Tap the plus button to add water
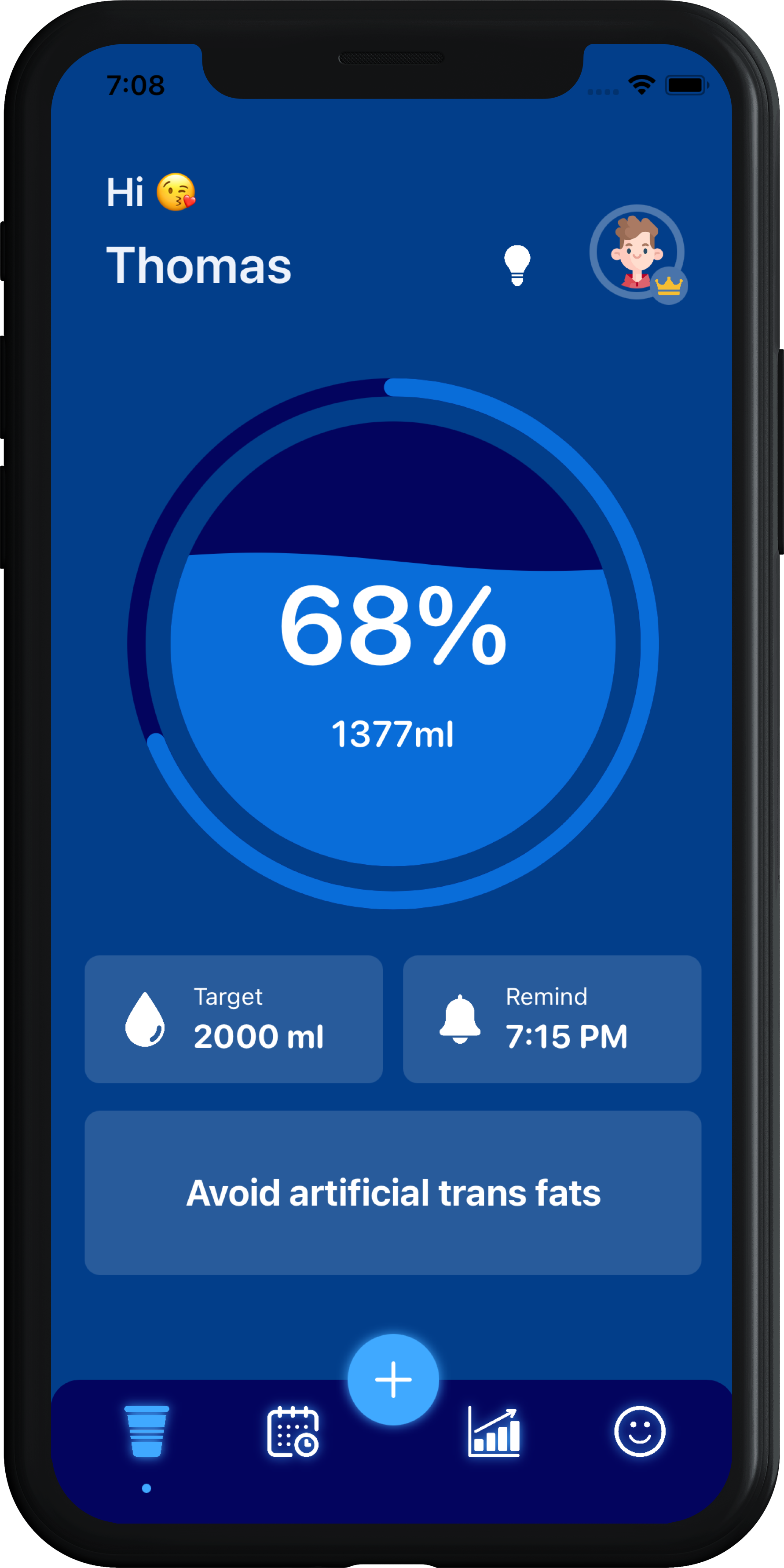 392,1379
